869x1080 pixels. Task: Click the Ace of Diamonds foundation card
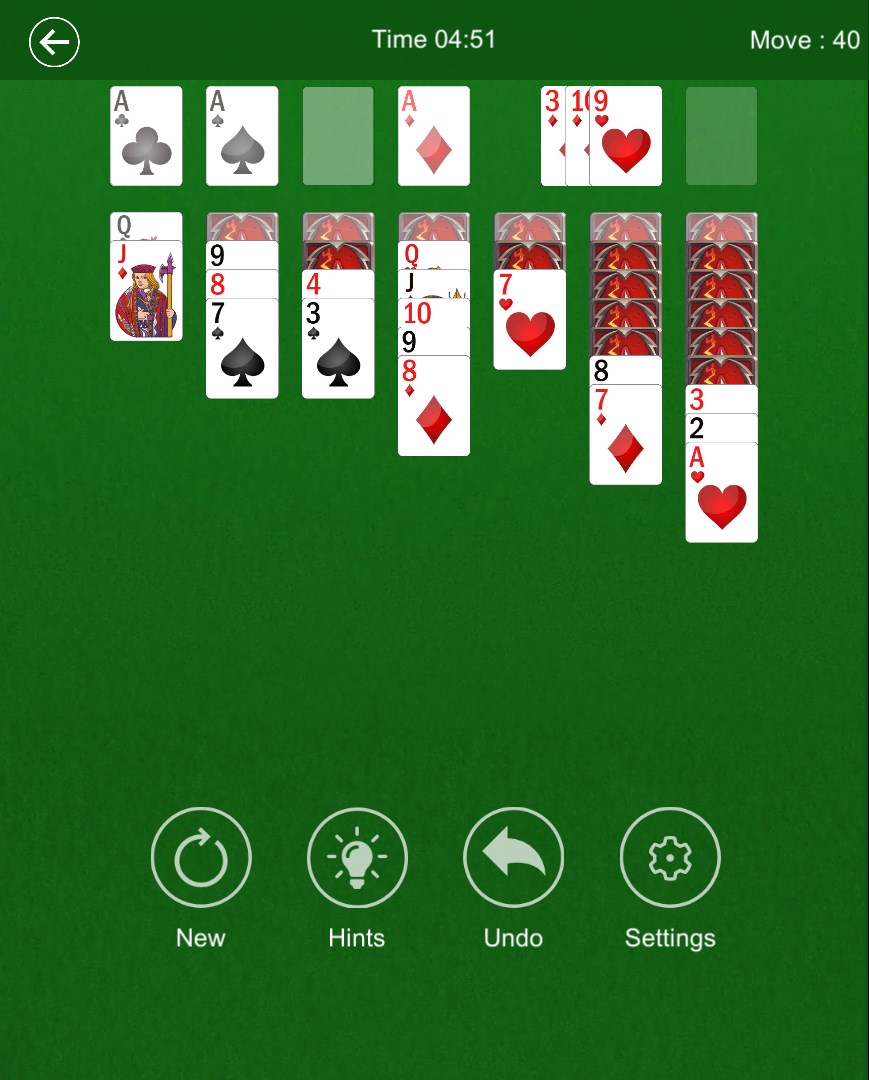point(433,135)
